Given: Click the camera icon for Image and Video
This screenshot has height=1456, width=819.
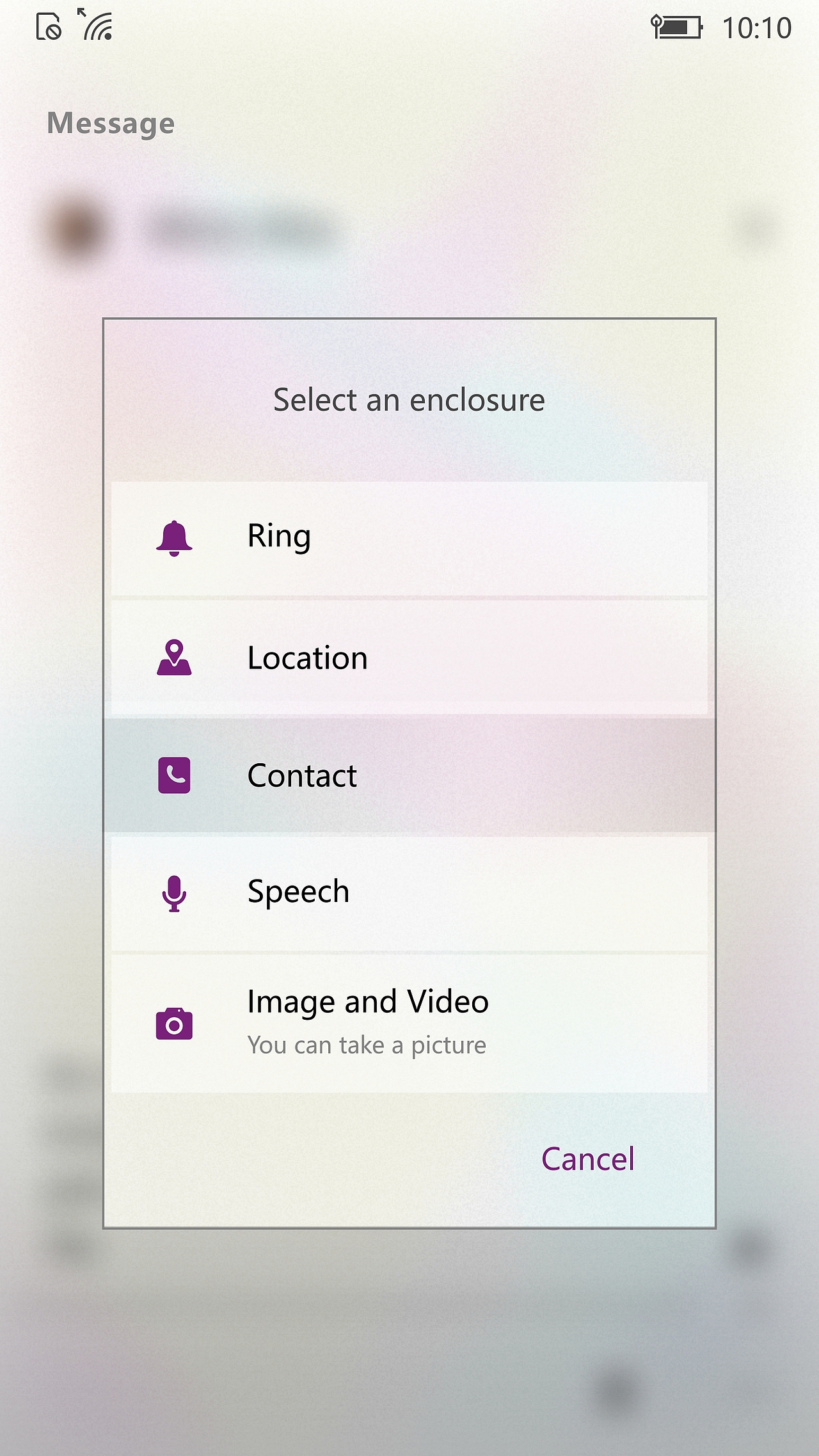Looking at the screenshot, I should (173, 1022).
